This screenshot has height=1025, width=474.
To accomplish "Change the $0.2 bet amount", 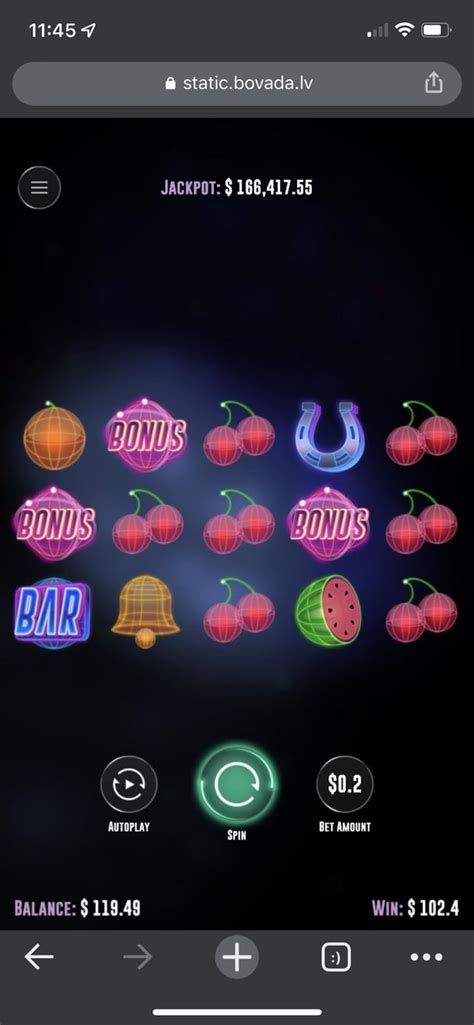I will [345, 784].
